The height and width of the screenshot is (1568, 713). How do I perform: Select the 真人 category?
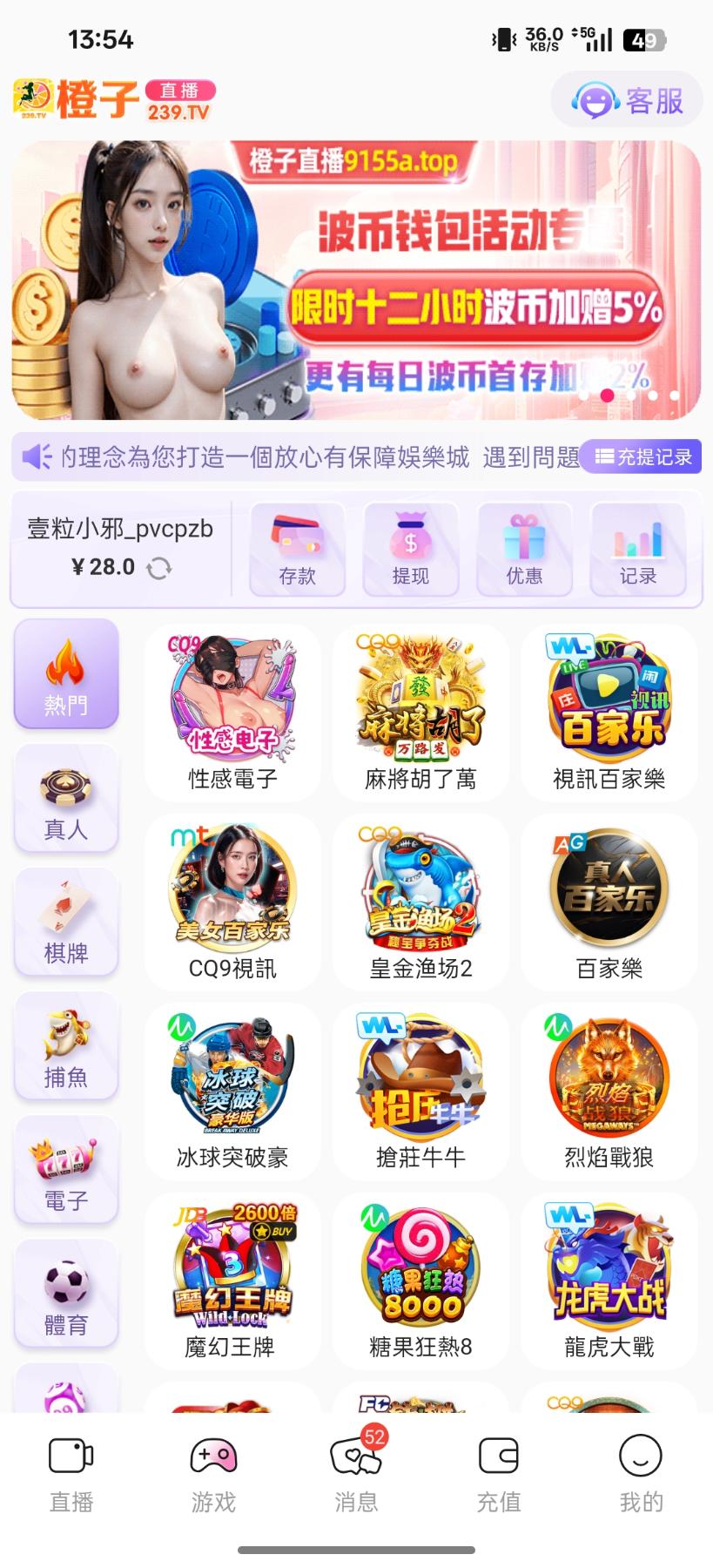pos(66,799)
